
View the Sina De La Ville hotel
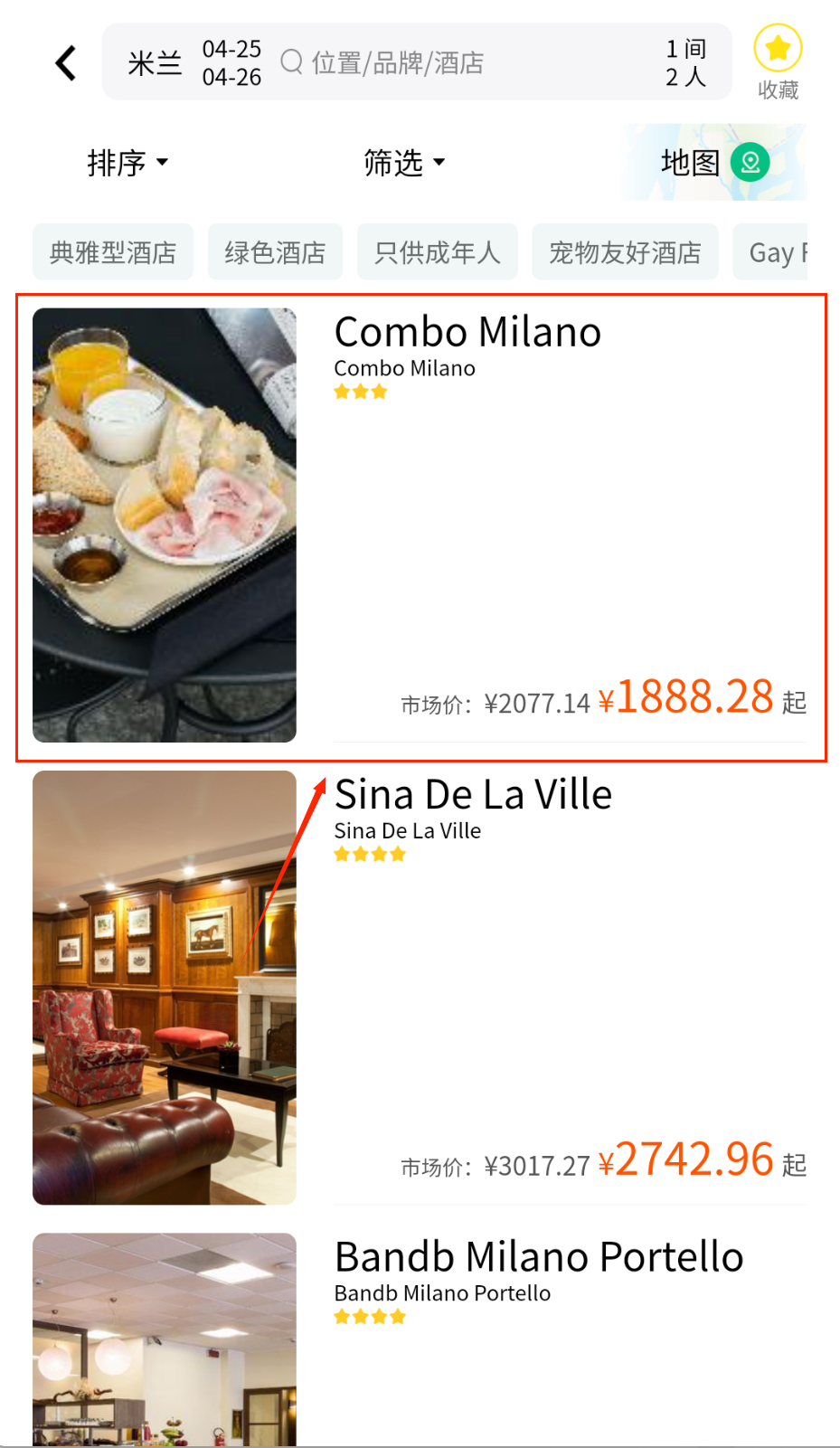pos(473,796)
